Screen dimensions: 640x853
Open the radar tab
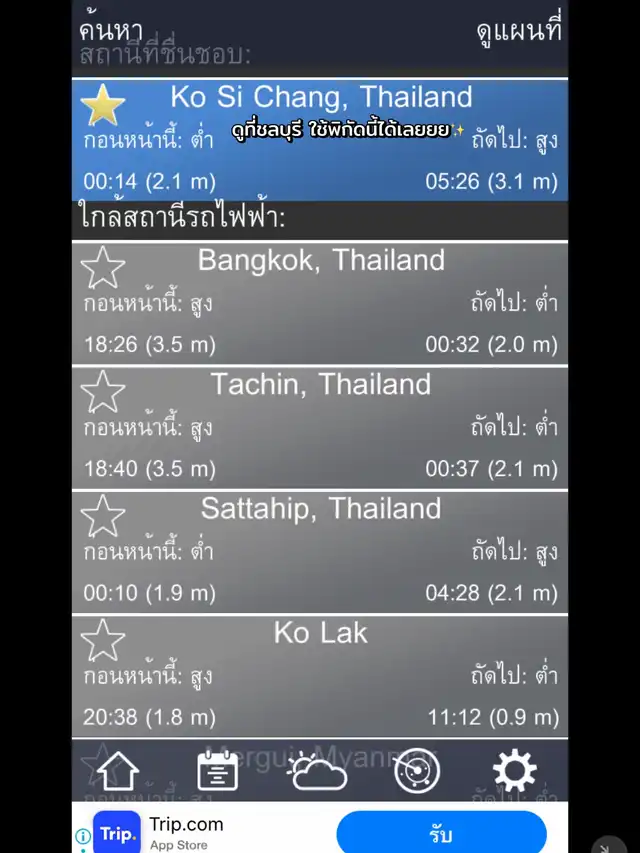pyautogui.click(x=416, y=771)
